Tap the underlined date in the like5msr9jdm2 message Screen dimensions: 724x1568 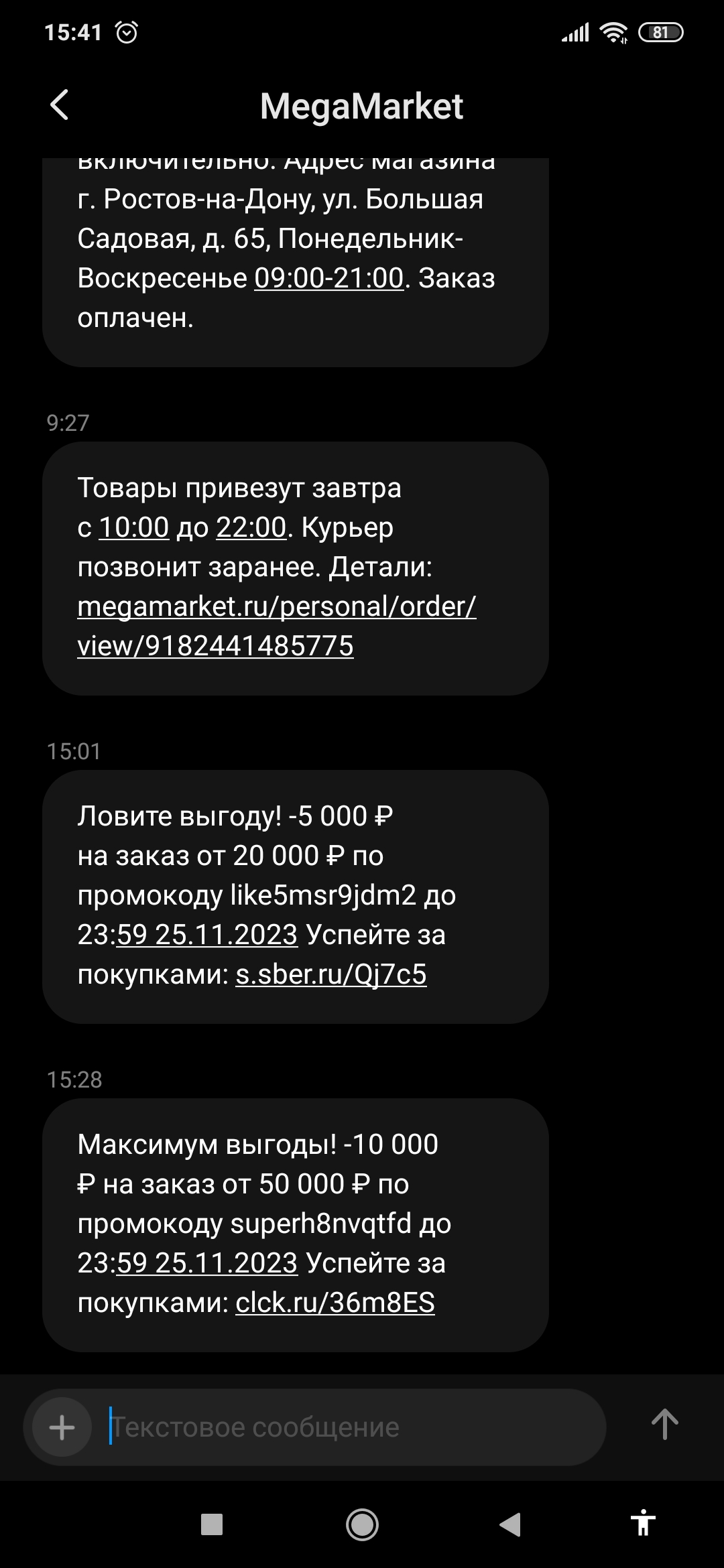(206, 935)
